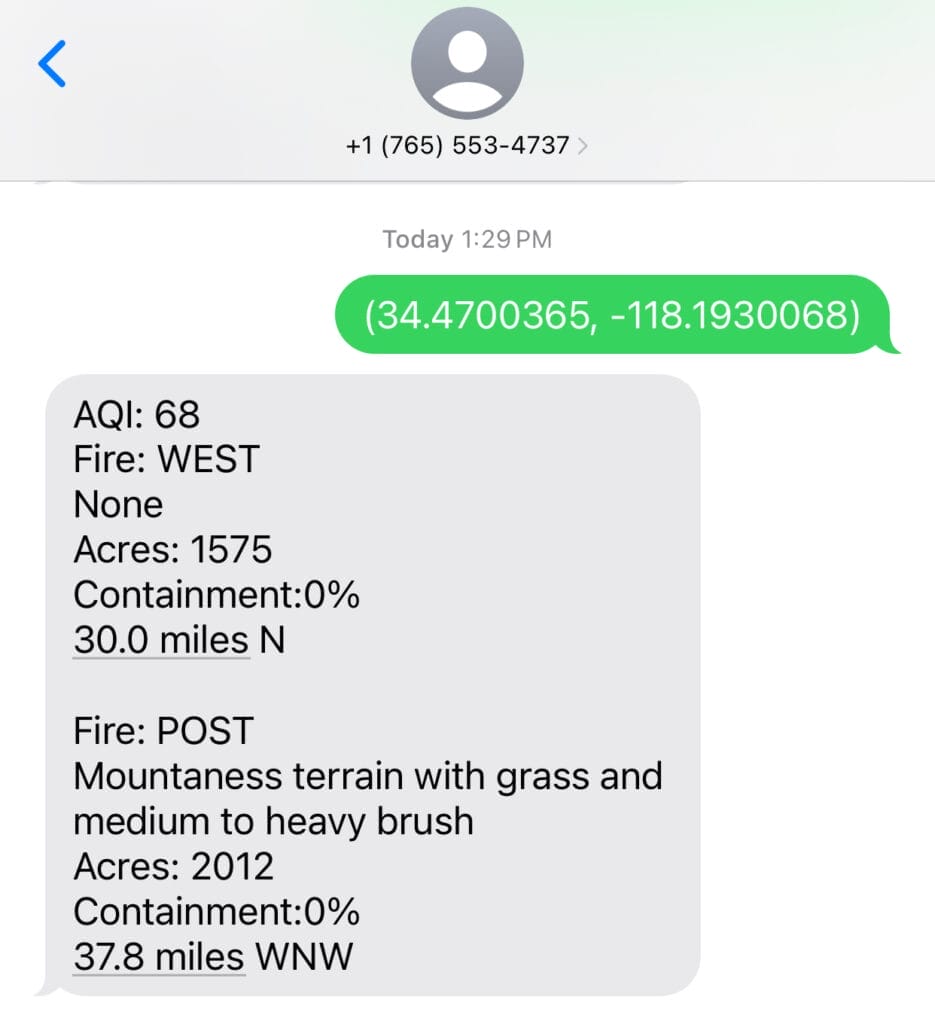Tap the profile photo placeholder above the number
The width and height of the screenshot is (935, 1024).
coord(467,62)
